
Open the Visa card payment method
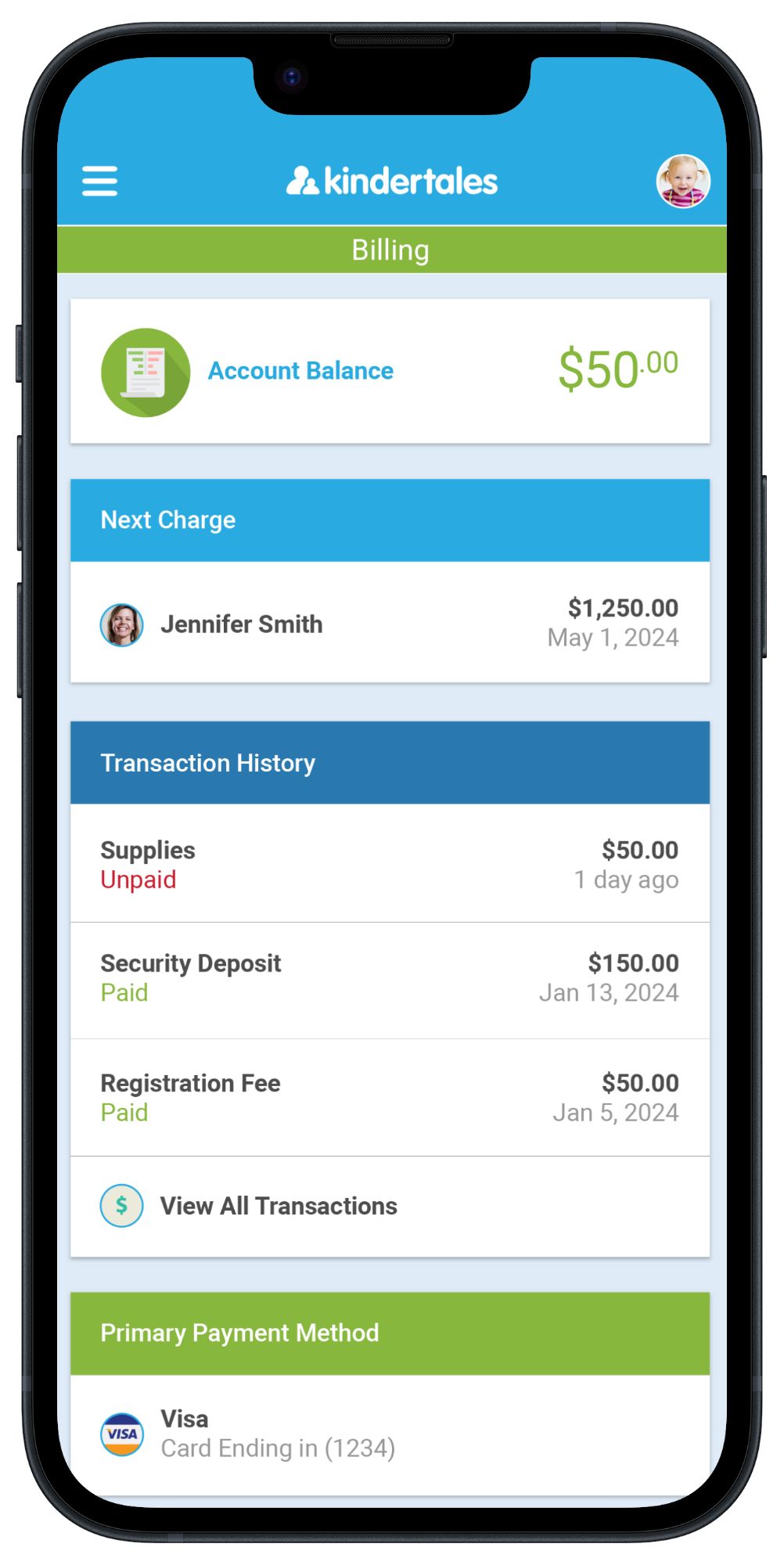coord(390,1434)
